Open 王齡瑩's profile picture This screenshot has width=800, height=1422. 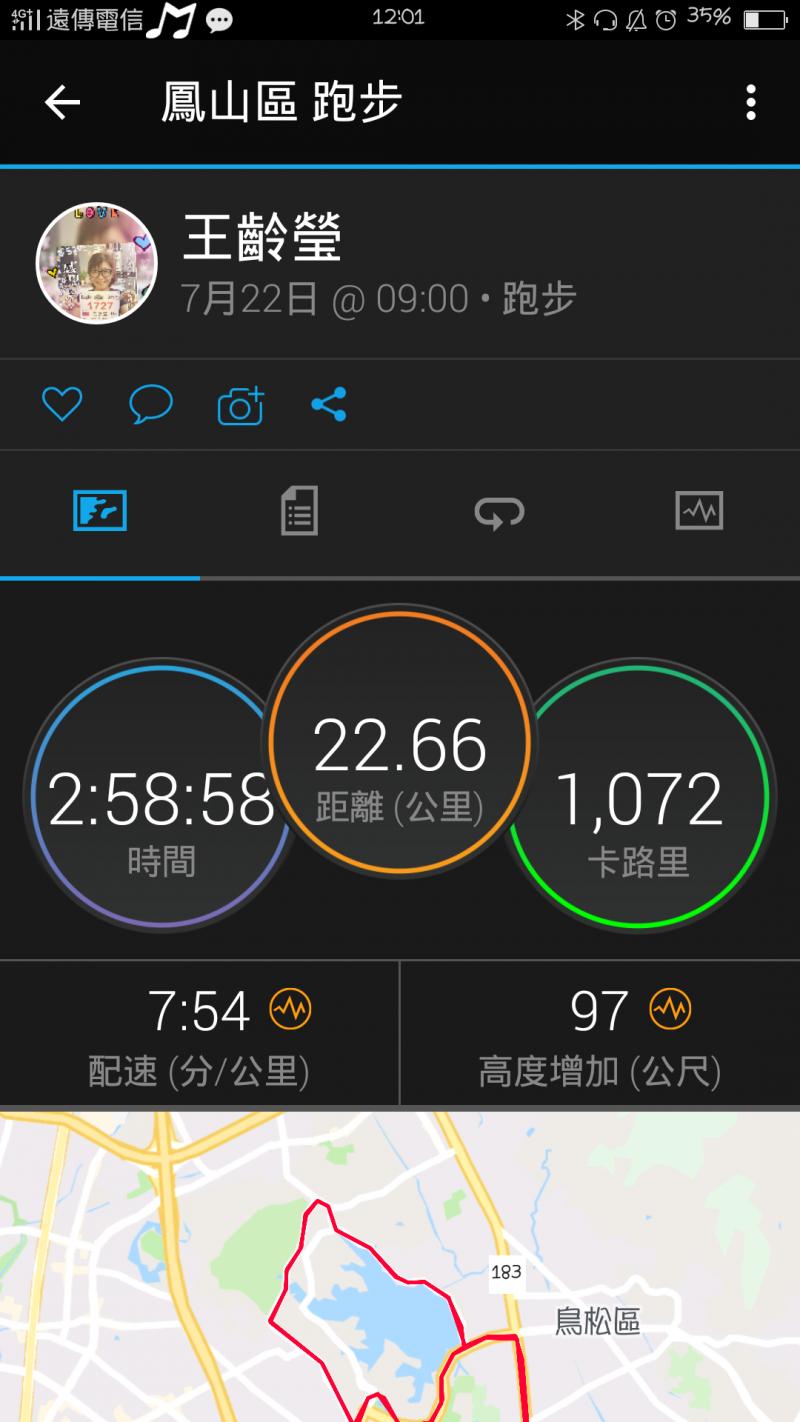pos(97,263)
